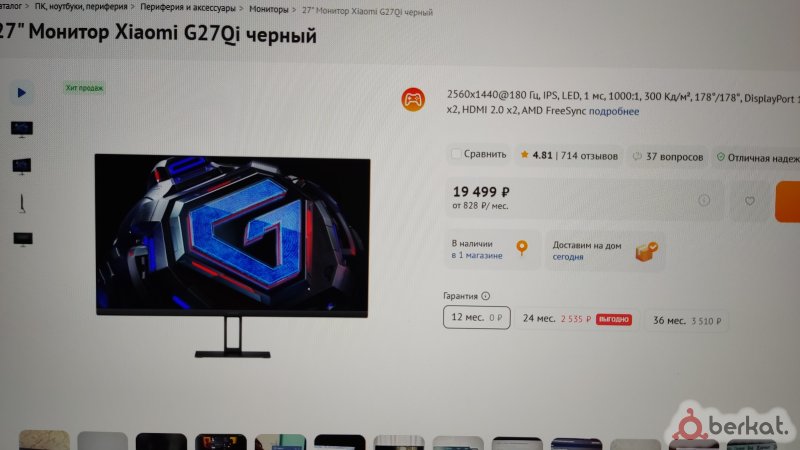Show price info icon next to 19 499 ₽
The height and width of the screenshot is (450, 800).
coord(704,200)
